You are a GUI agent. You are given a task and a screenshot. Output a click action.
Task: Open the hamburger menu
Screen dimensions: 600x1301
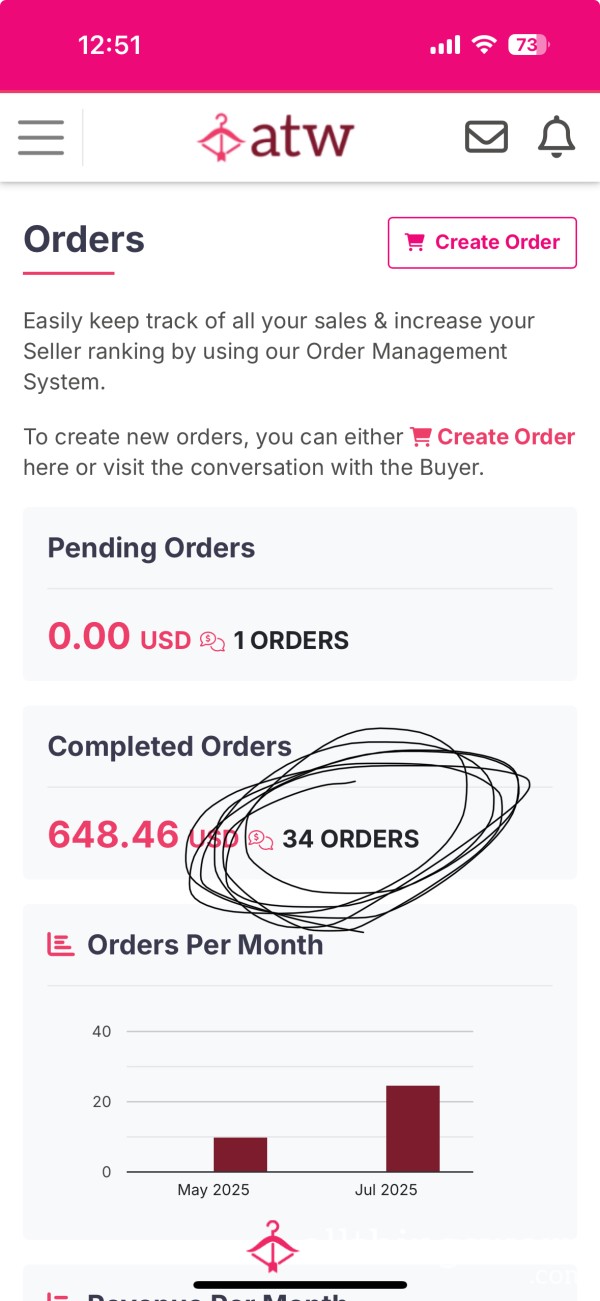tap(40, 138)
